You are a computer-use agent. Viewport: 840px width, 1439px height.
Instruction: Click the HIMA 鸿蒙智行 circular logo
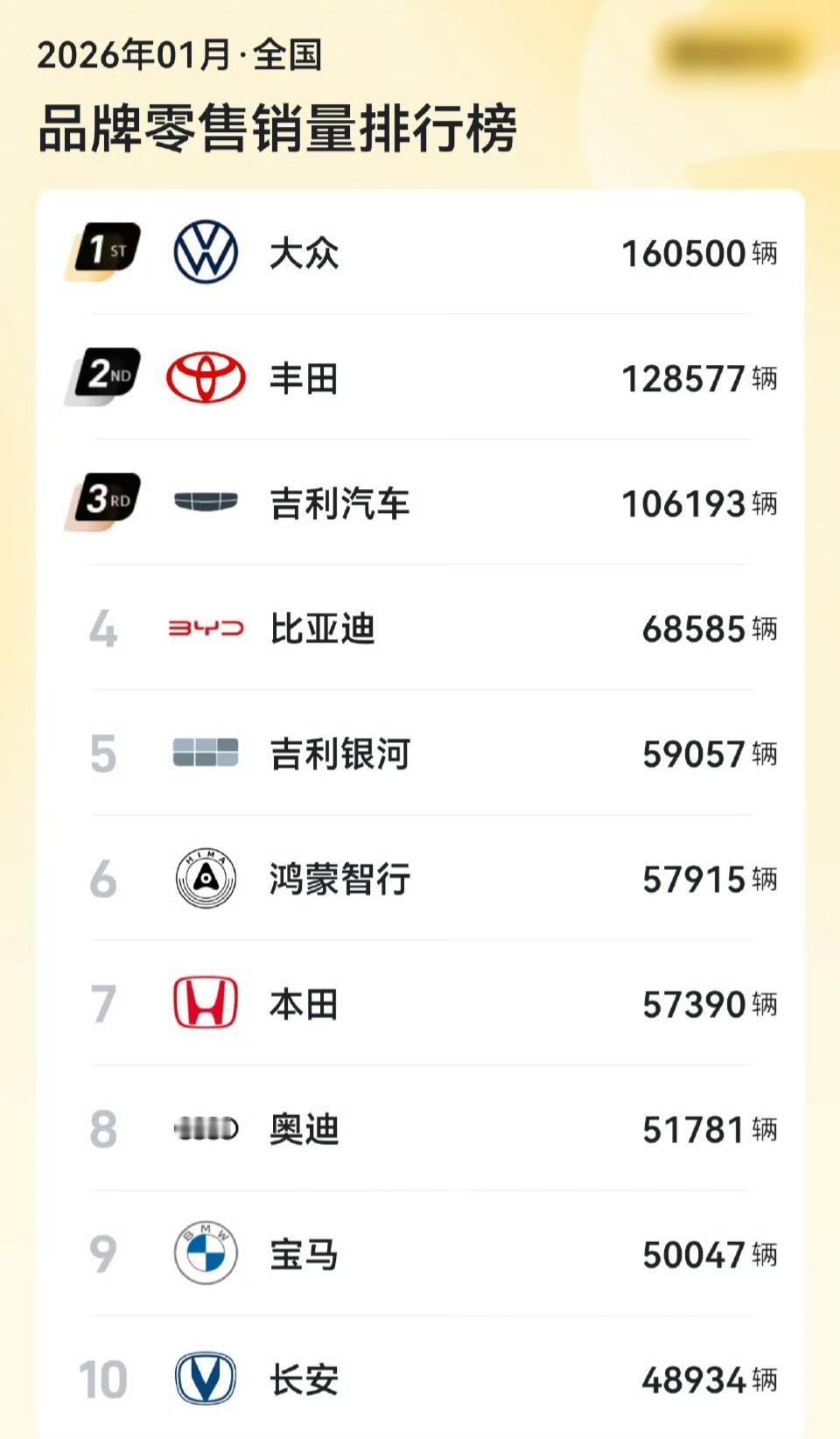[x=203, y=879]
